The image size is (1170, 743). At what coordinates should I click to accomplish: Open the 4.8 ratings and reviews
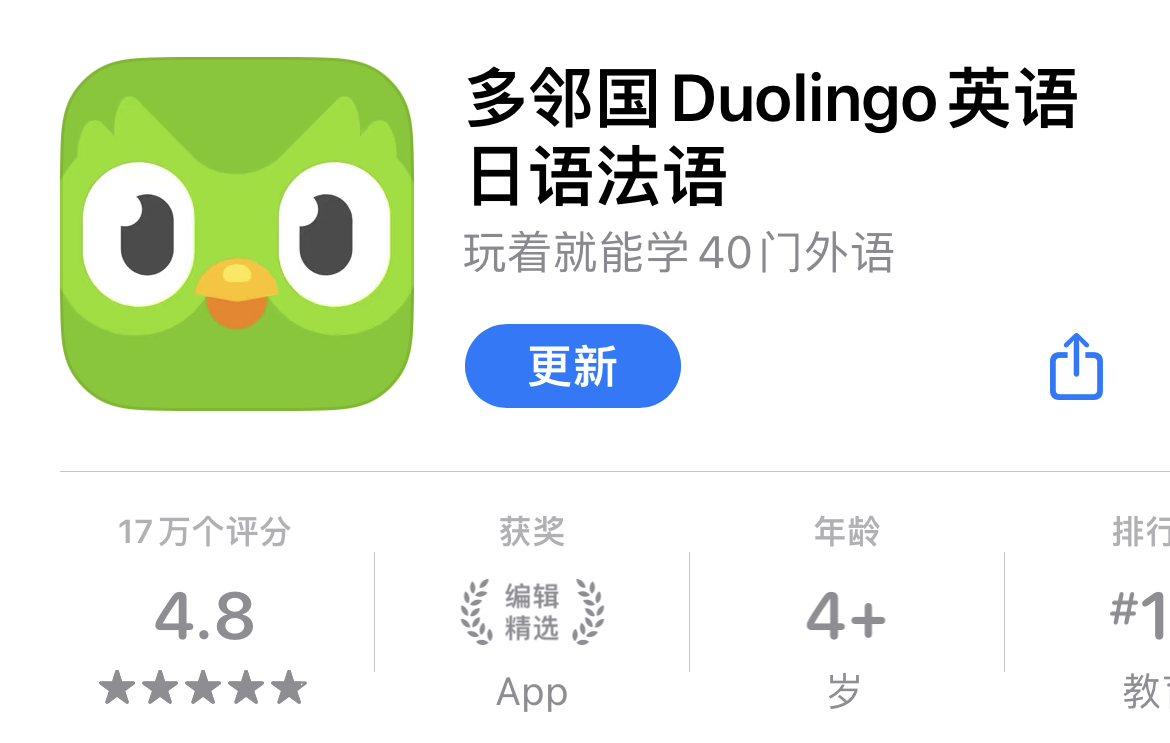pos(204,617)
